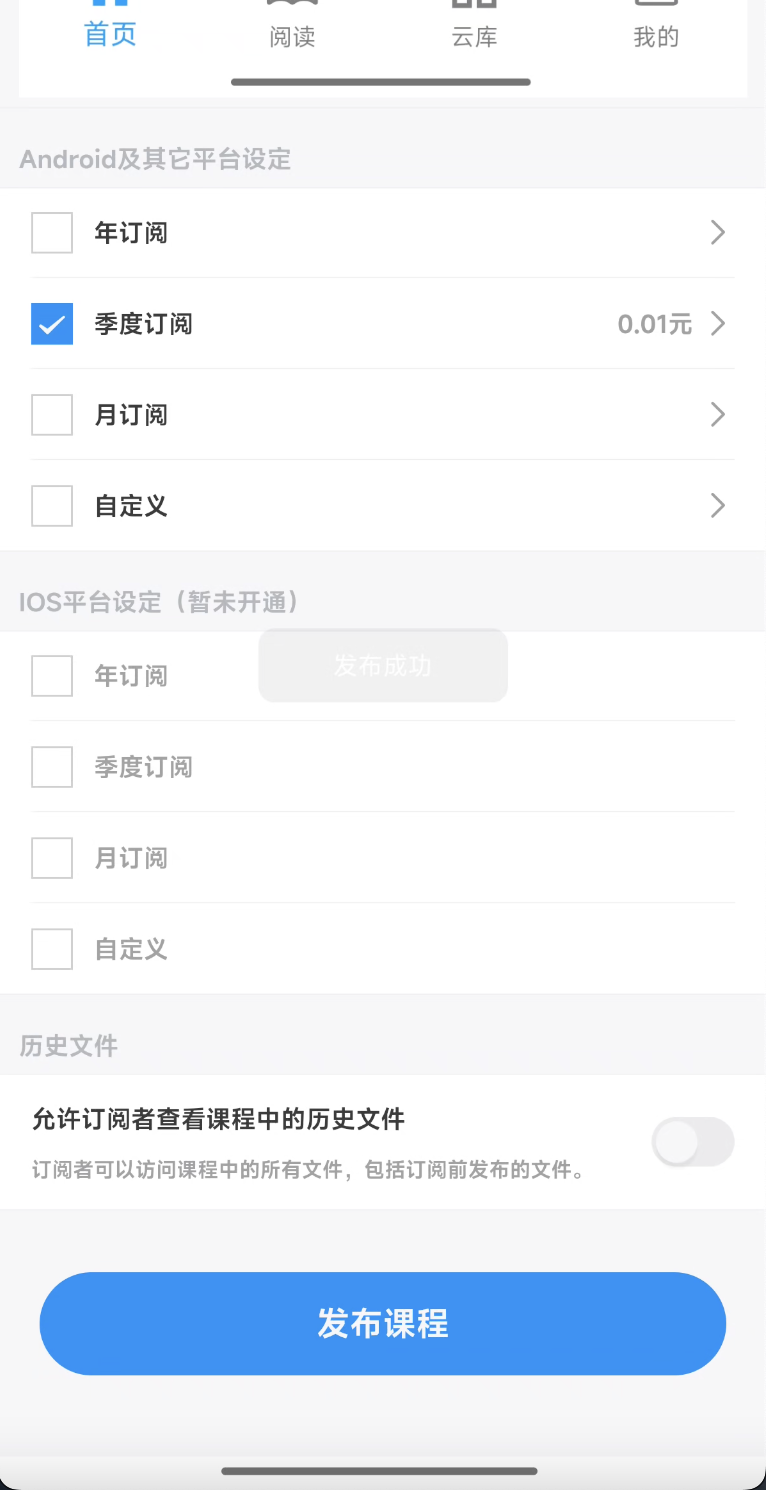Screen dimensions: 766x1490
Task: Open the 阅读 tab
Action: click(292, 30)
